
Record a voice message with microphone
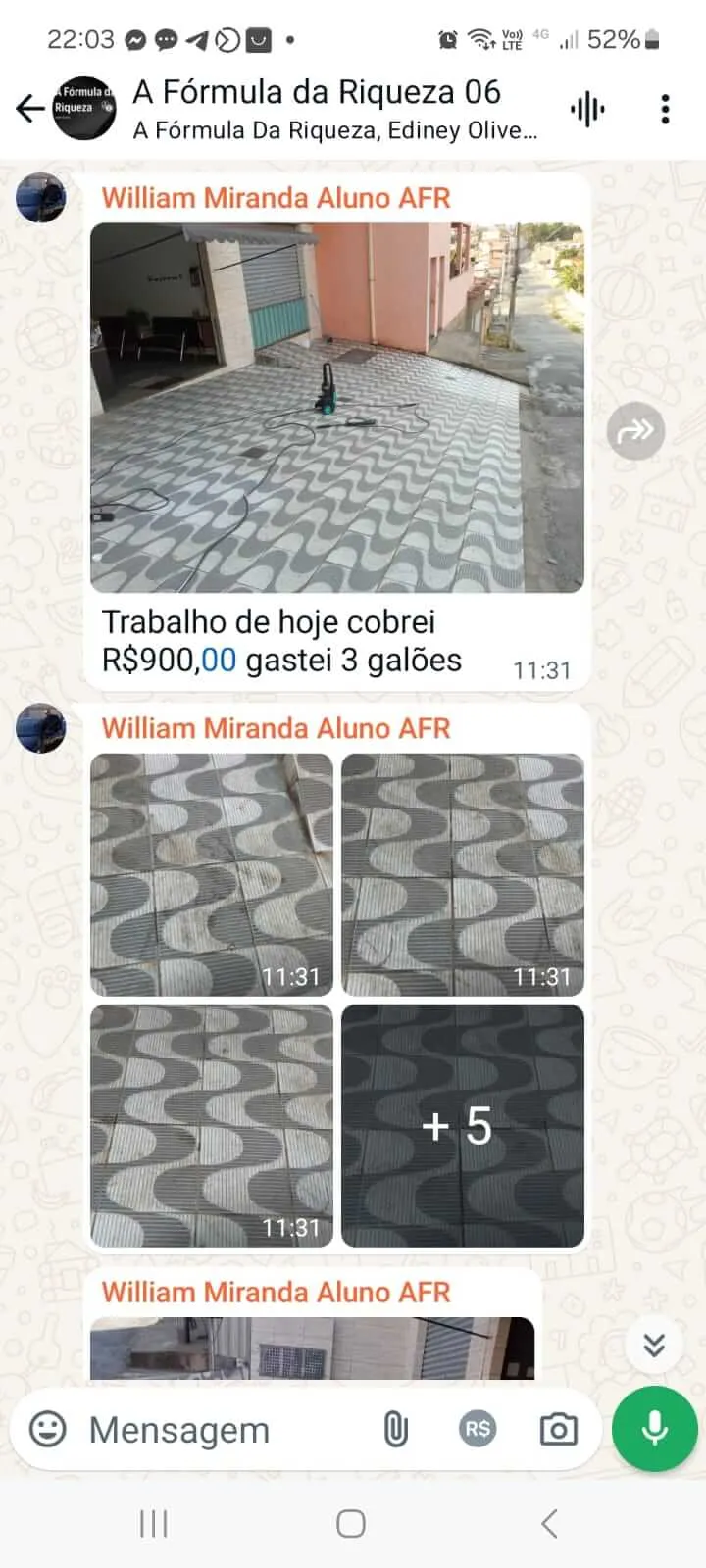(654, 1430)
